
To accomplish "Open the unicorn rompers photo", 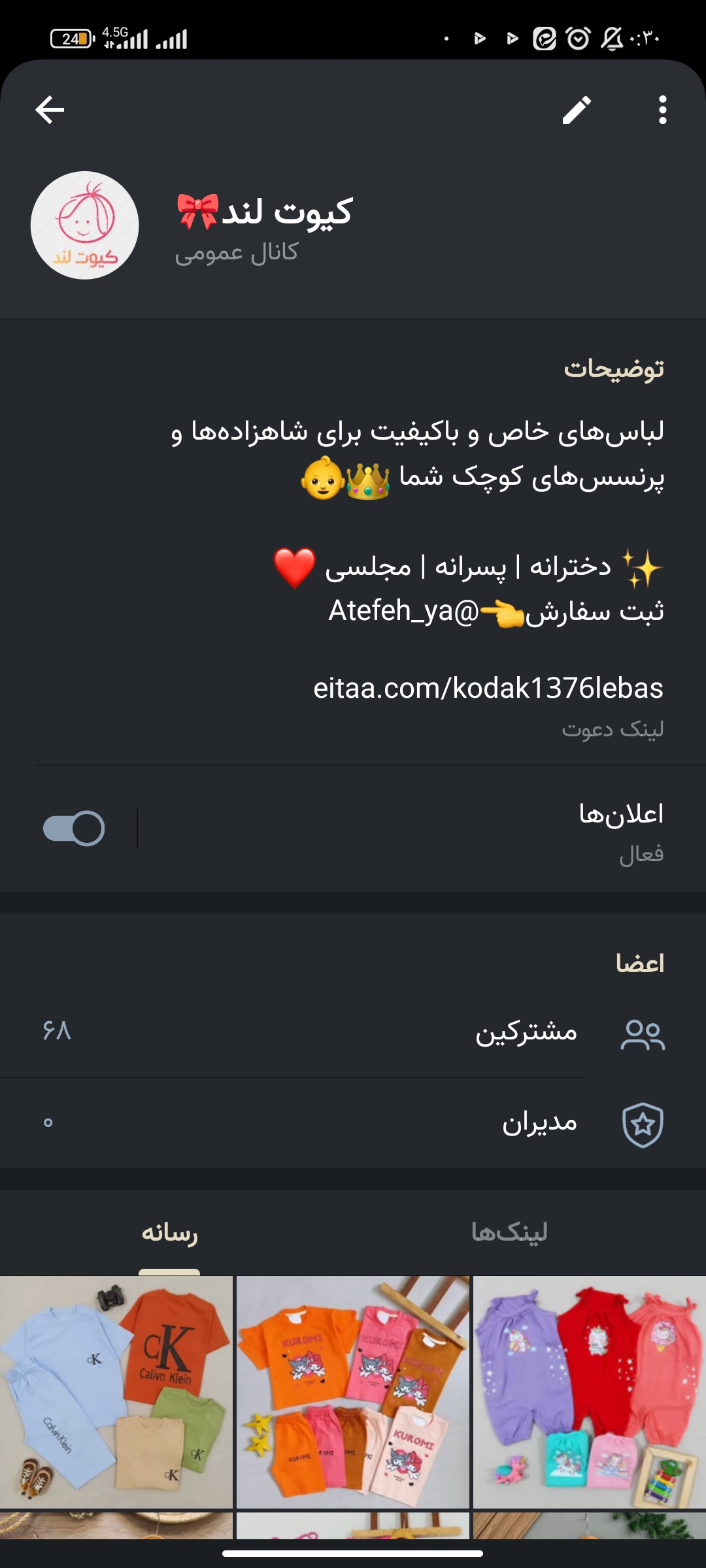I will point(589,1392).
